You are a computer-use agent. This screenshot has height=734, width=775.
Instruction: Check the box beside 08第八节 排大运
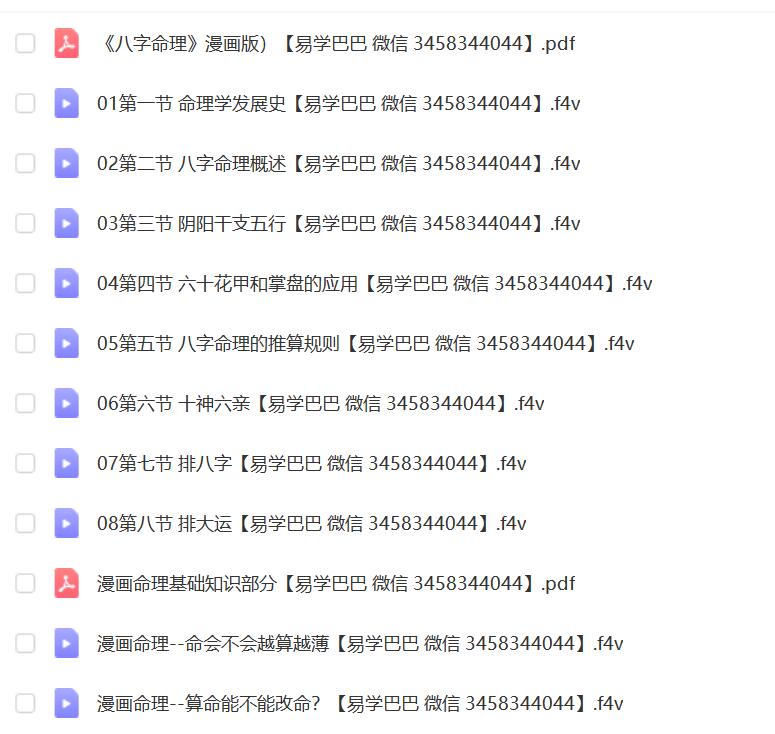(x=25, y=524)
